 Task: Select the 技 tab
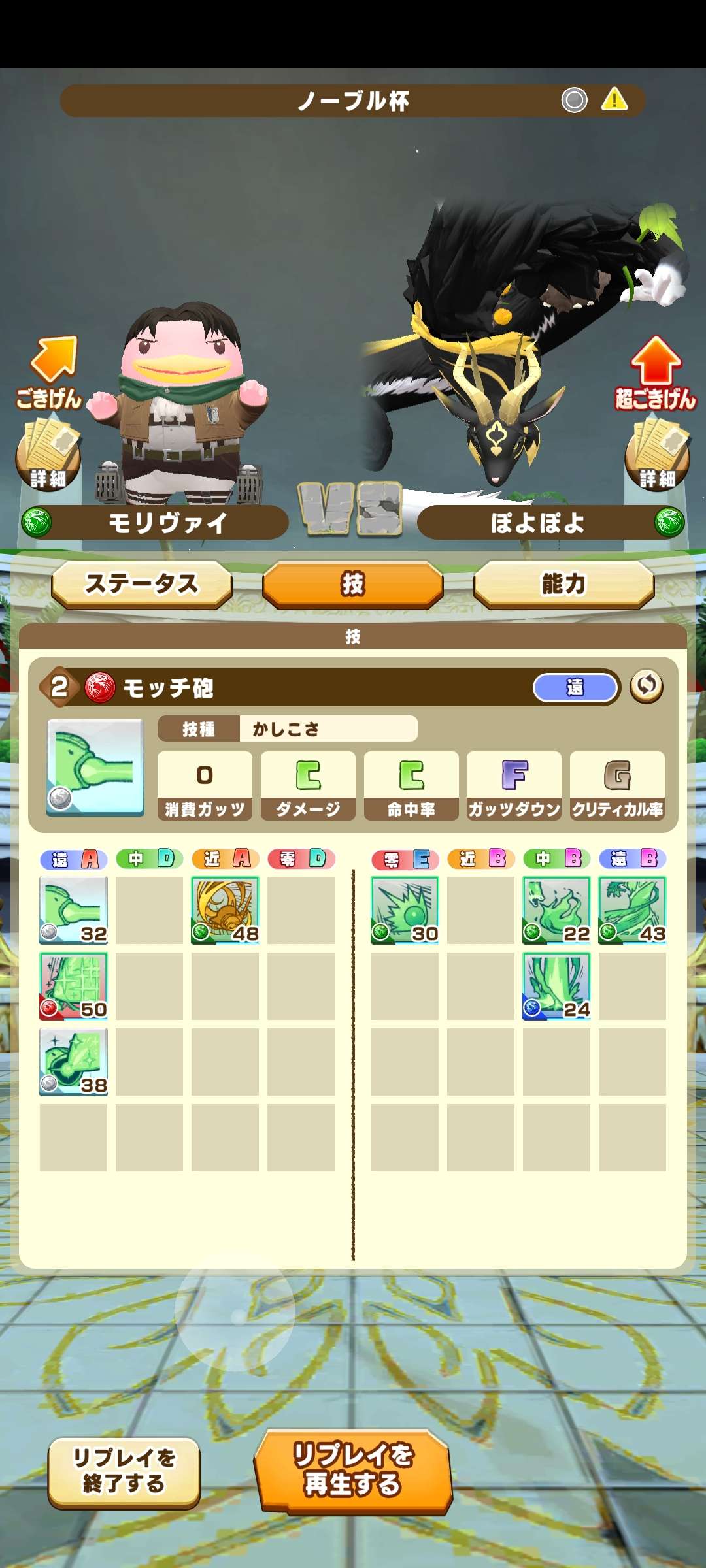(x=352, y=584)
